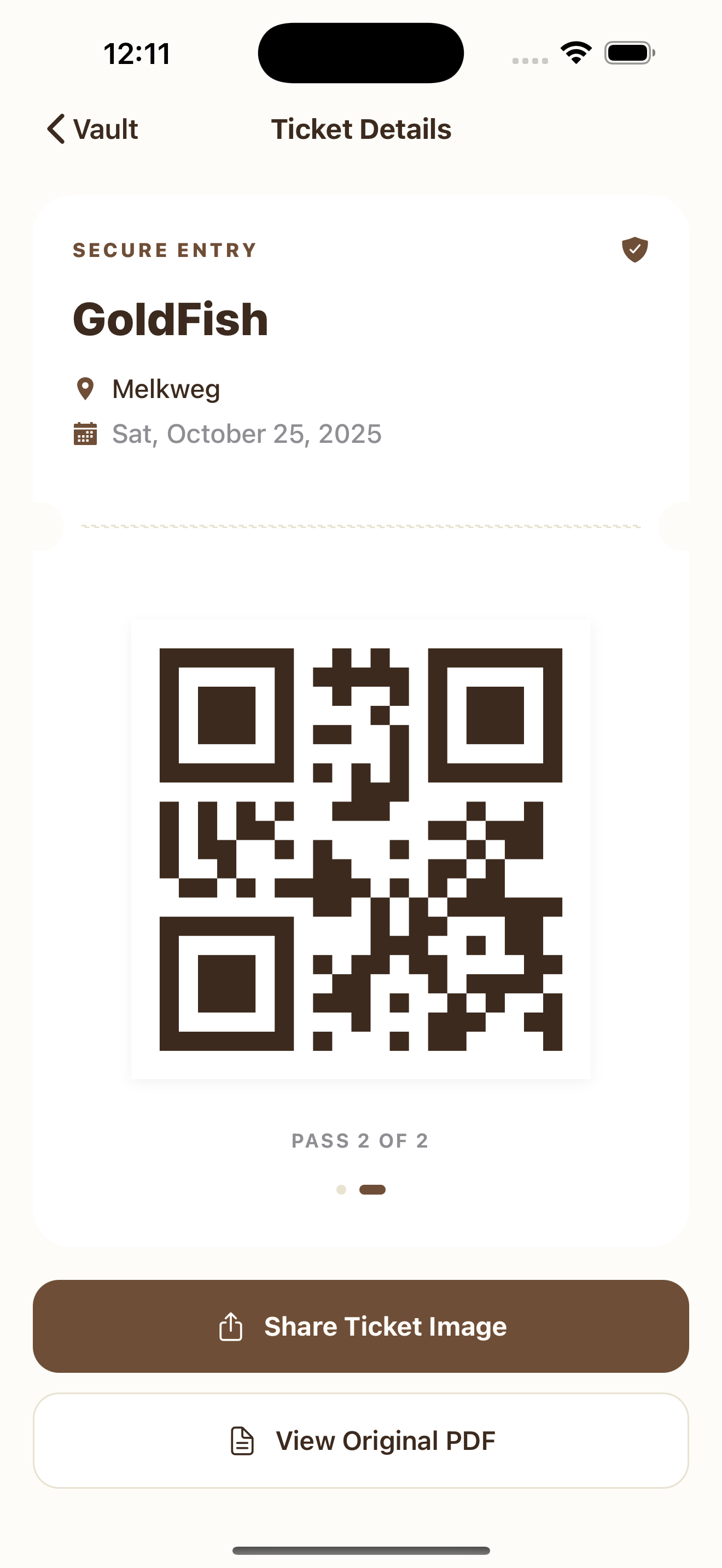Tap the Melkweg venue label
This screenshot has width=722, height=1568.
pyautogui.click(x=166, y=388)
